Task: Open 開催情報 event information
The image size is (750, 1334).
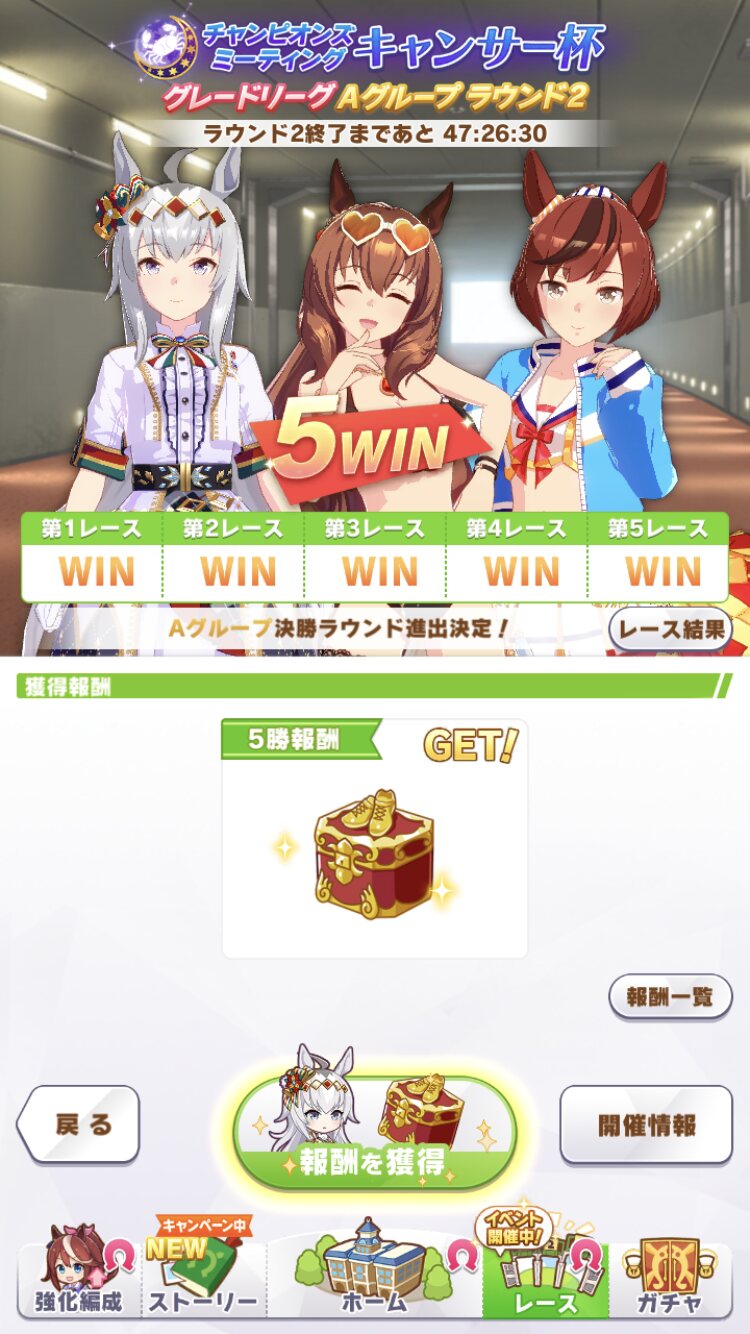Action: coord(646,1124)
